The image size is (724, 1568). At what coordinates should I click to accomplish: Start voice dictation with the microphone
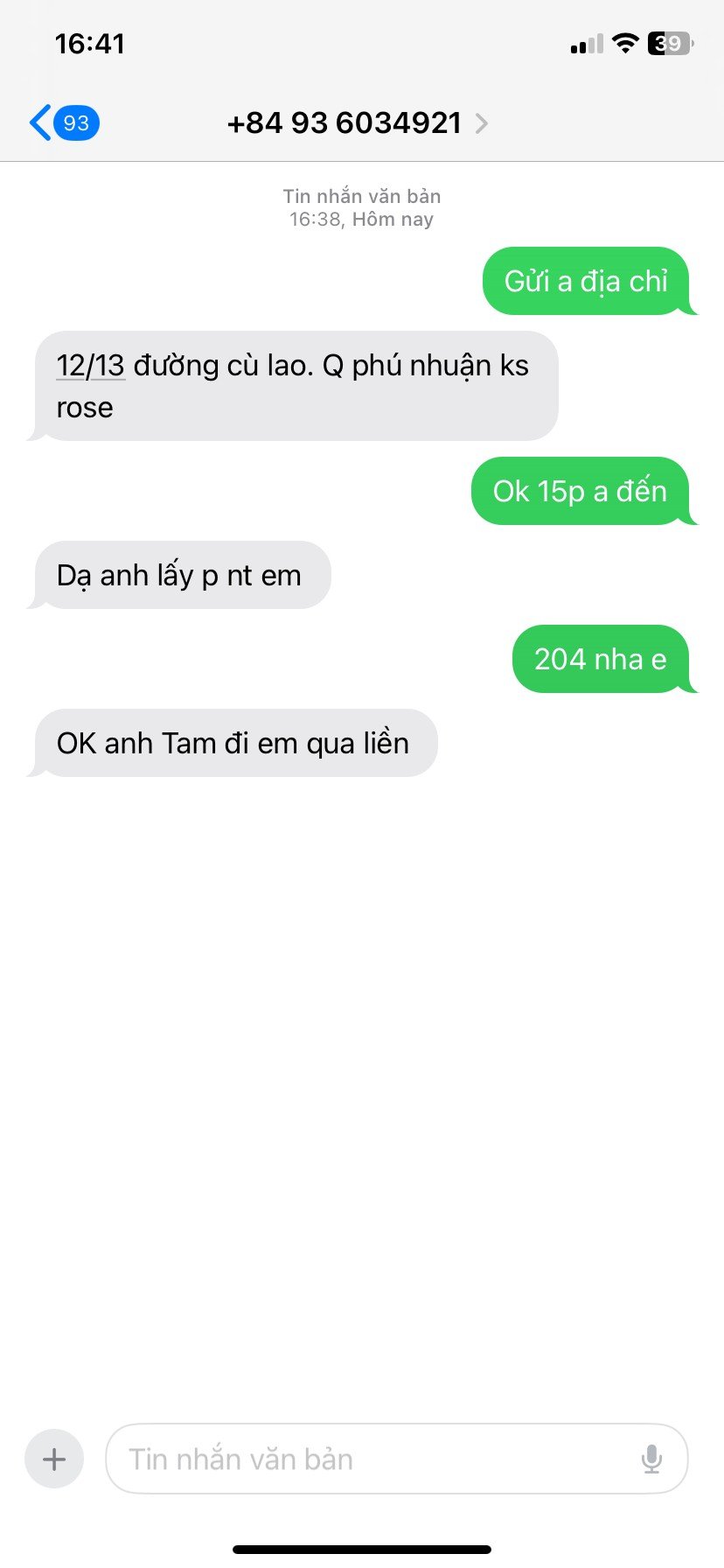[651, 1459]
